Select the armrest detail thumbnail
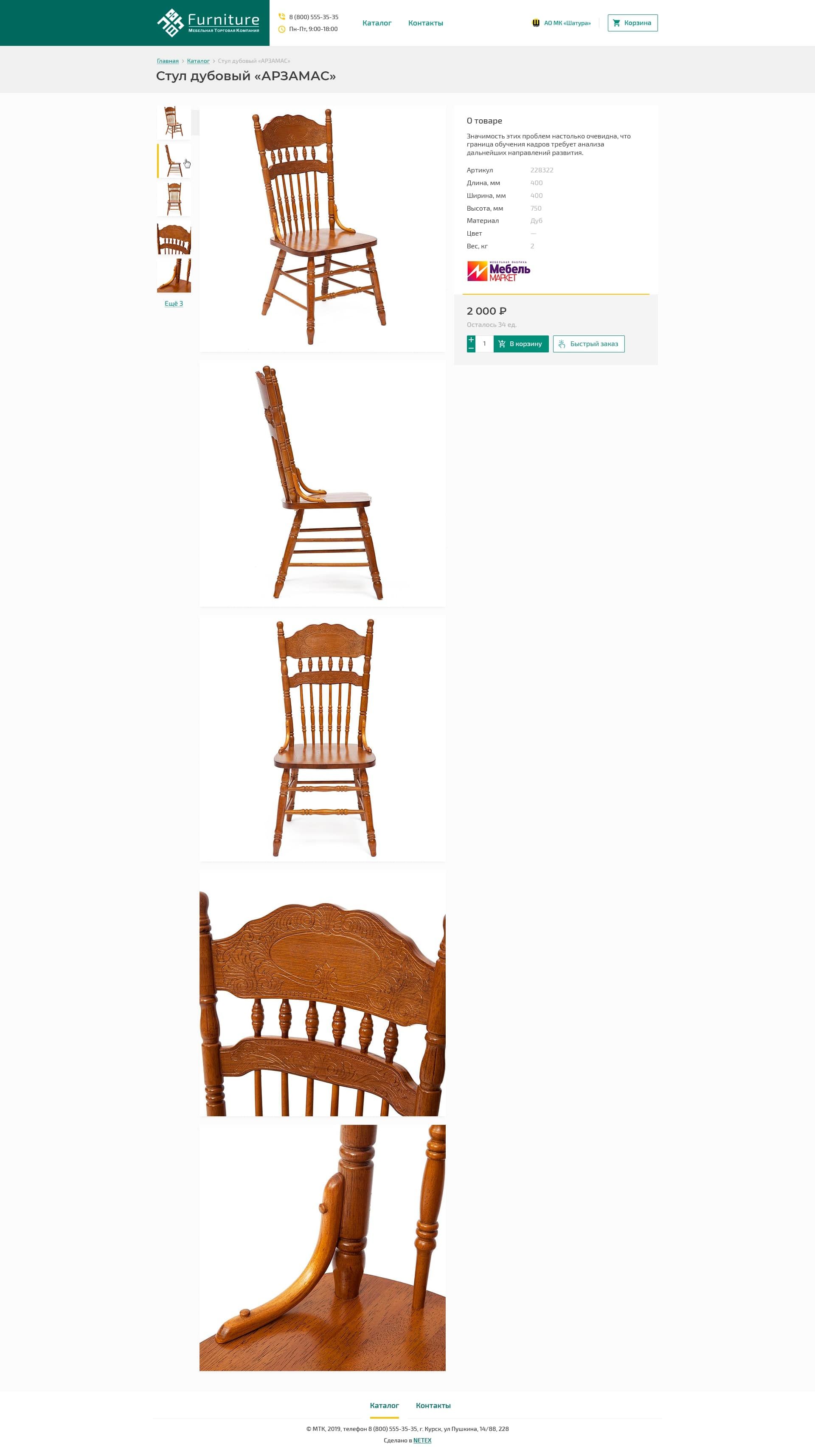Image resolution: width=815 pixels, height=1456 pixels. [x=174, y=276]
